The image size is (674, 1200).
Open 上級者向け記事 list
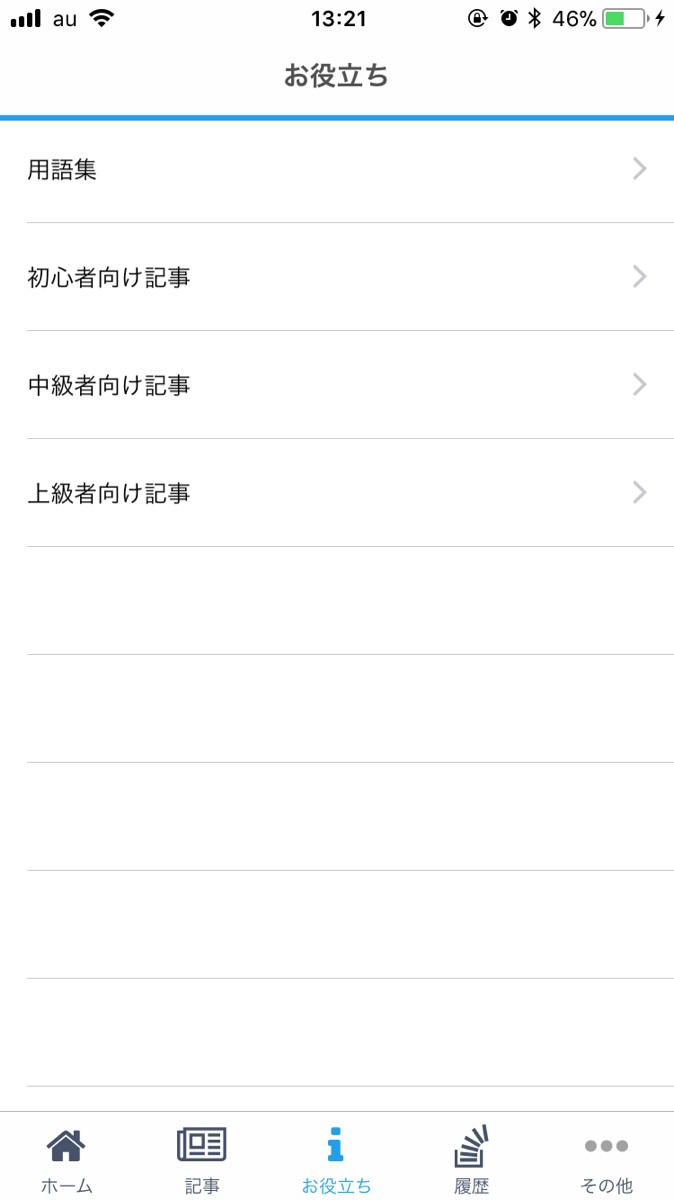(337, 493)
